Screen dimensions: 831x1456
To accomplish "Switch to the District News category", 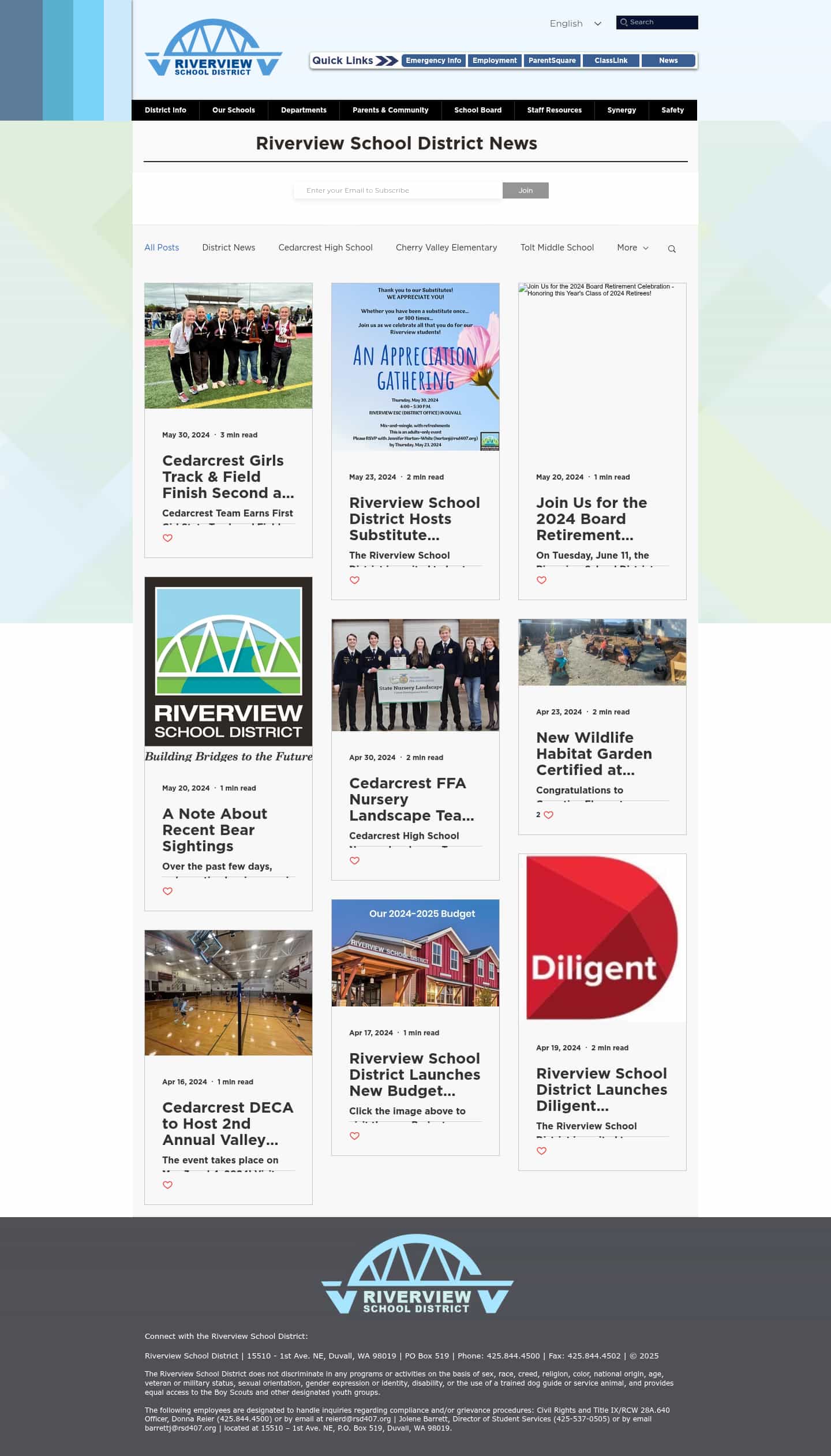I will (229, 248).
